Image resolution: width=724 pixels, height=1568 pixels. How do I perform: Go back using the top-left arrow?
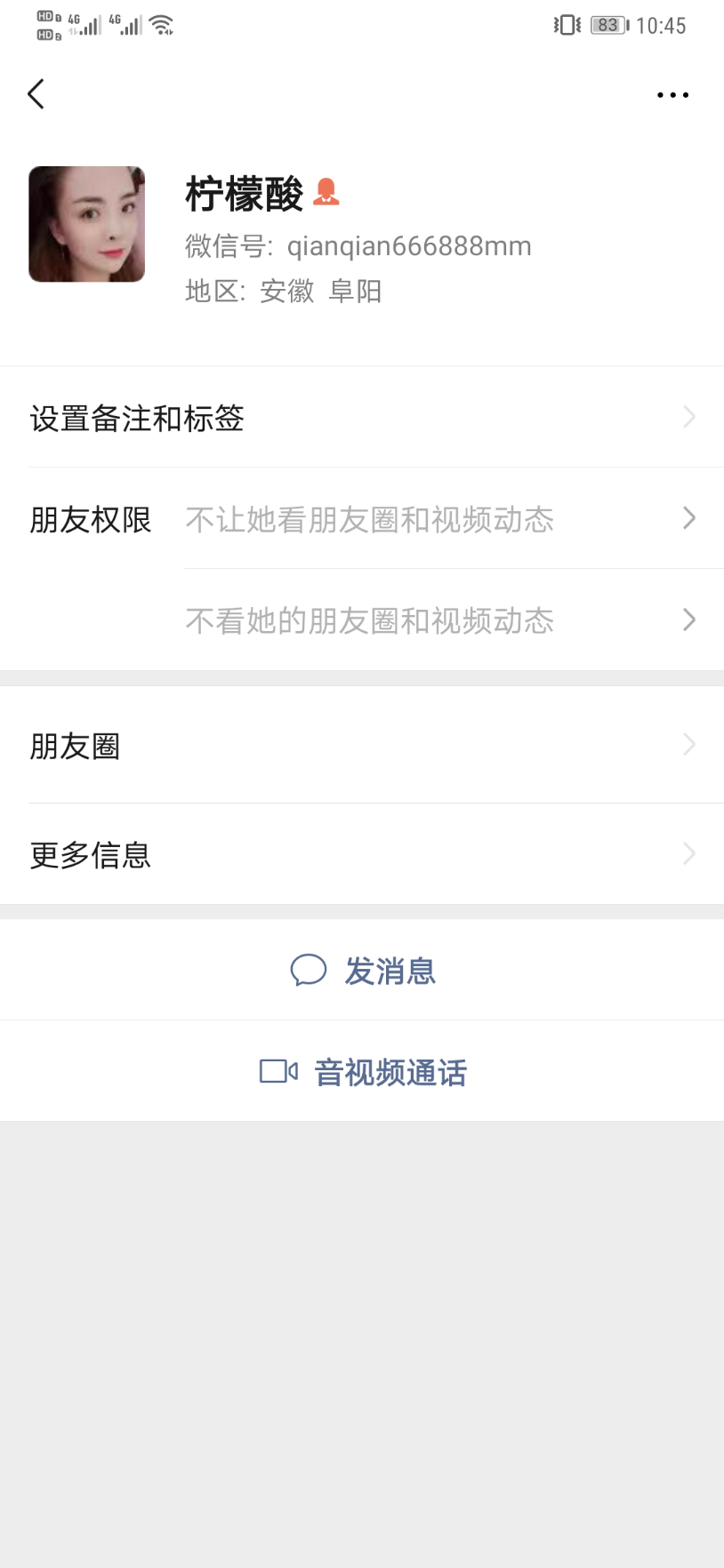(x=36, y=94)
